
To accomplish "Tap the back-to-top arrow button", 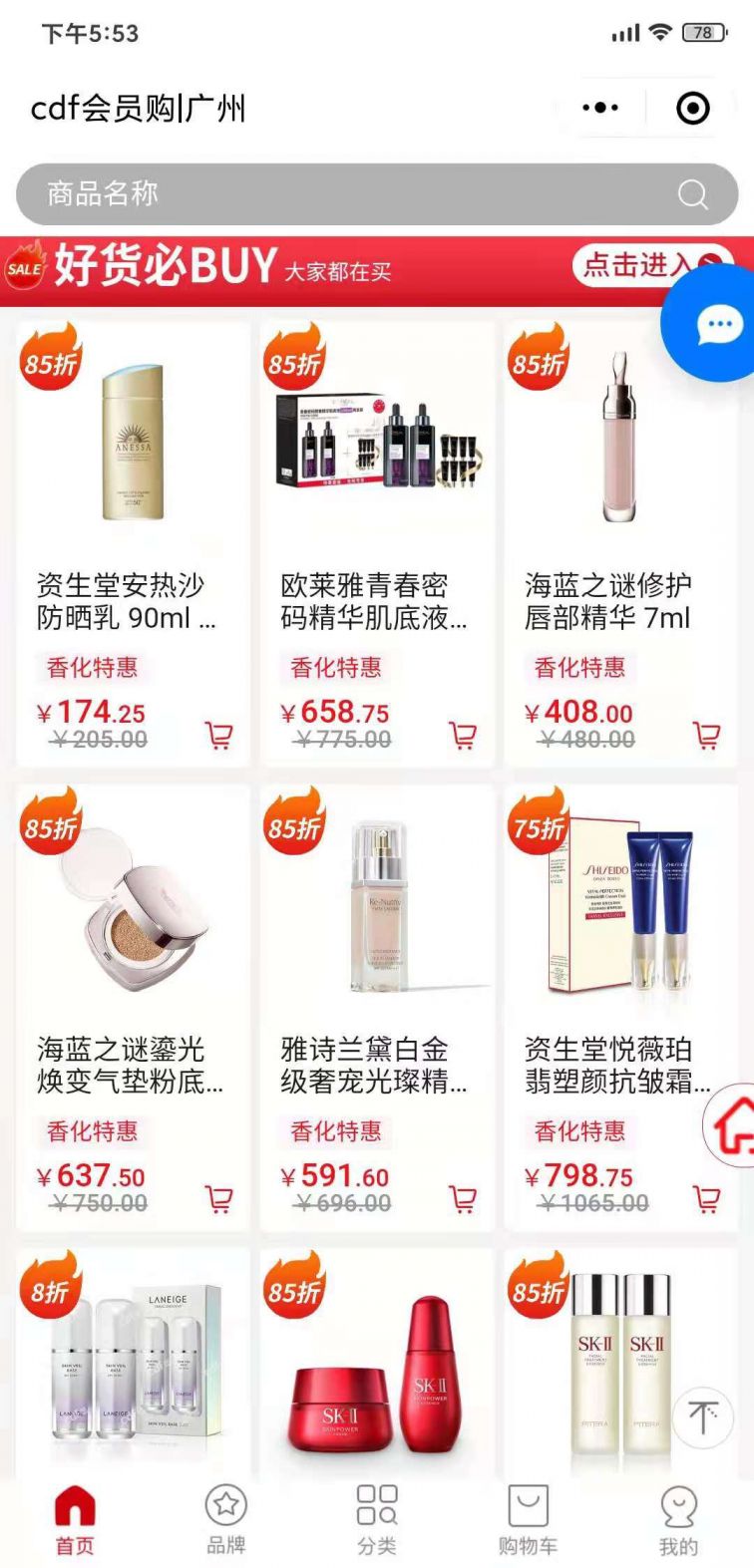I will point(702,1416).
